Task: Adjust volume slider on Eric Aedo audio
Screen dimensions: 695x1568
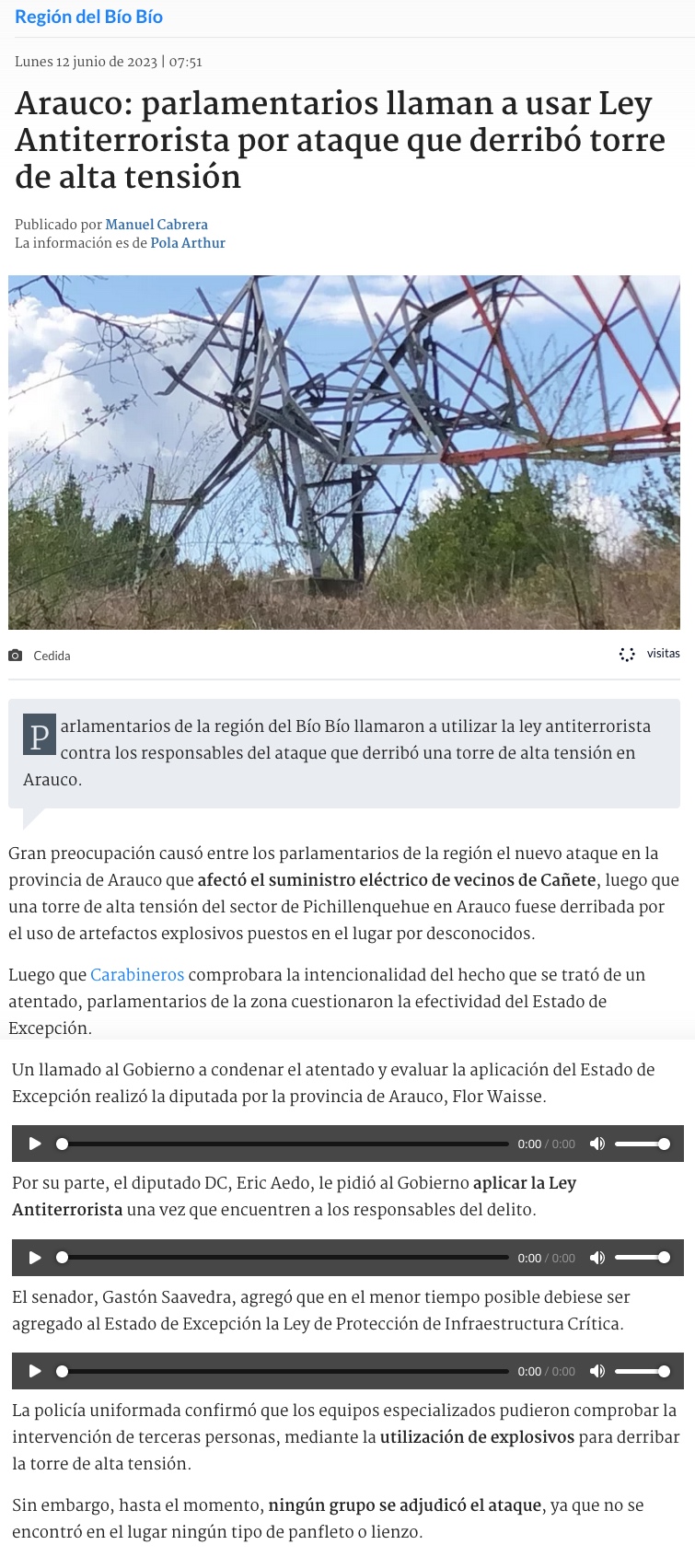Action: coord(641,1258)
